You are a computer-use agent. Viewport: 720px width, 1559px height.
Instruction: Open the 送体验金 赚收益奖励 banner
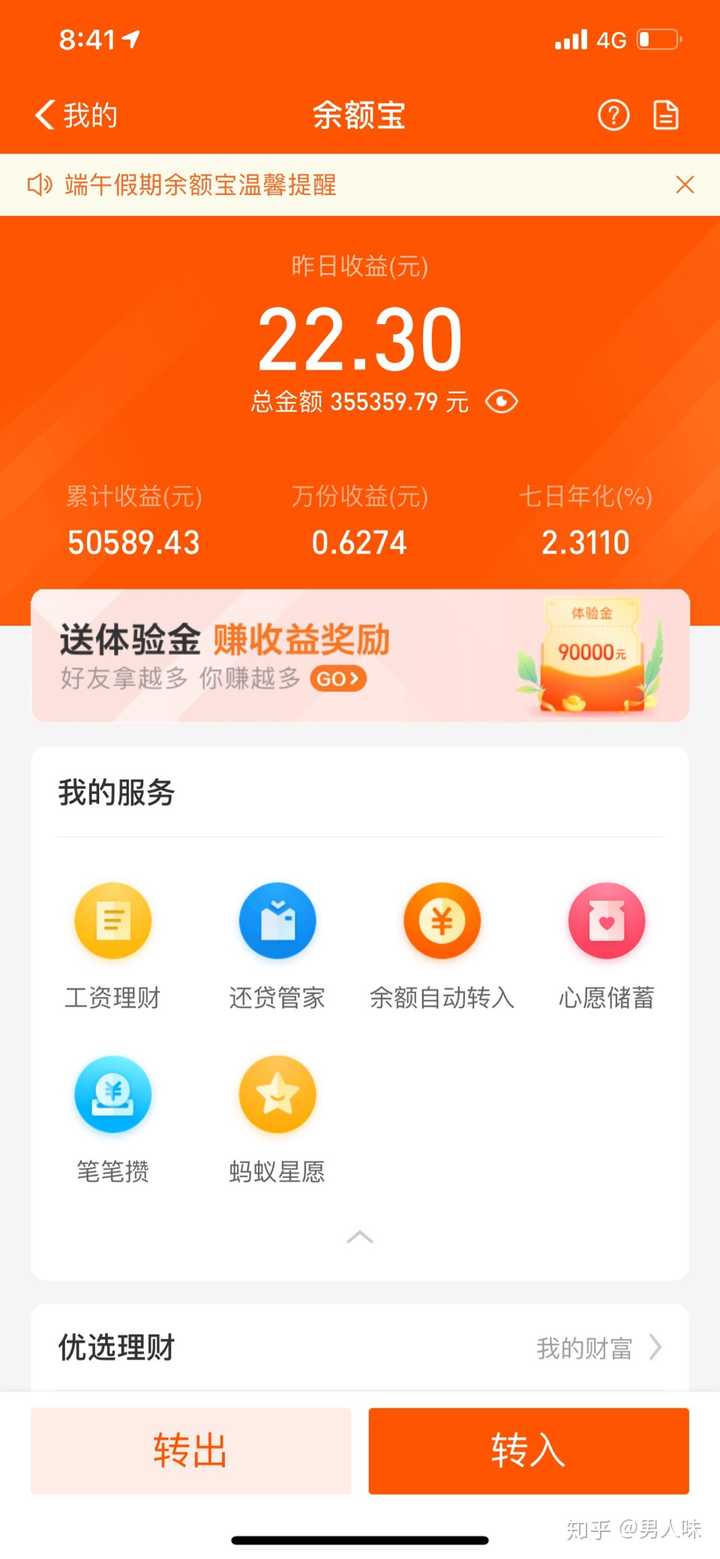coord(360,655)
